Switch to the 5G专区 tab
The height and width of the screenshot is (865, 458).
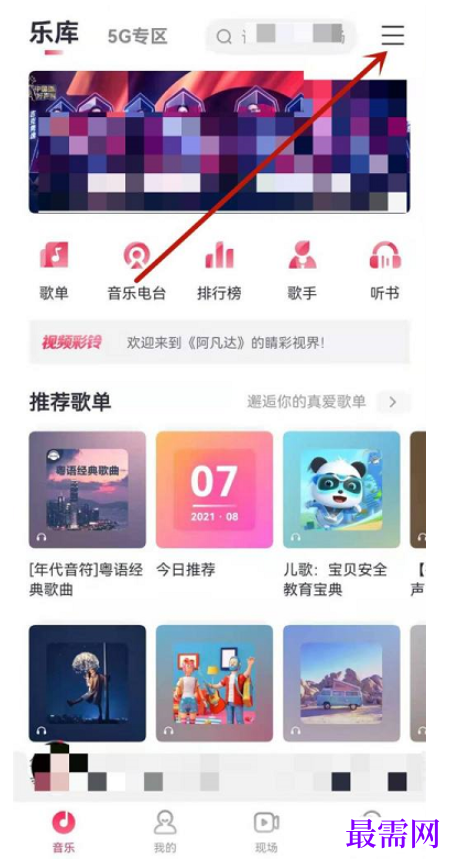tap(137, 36)
